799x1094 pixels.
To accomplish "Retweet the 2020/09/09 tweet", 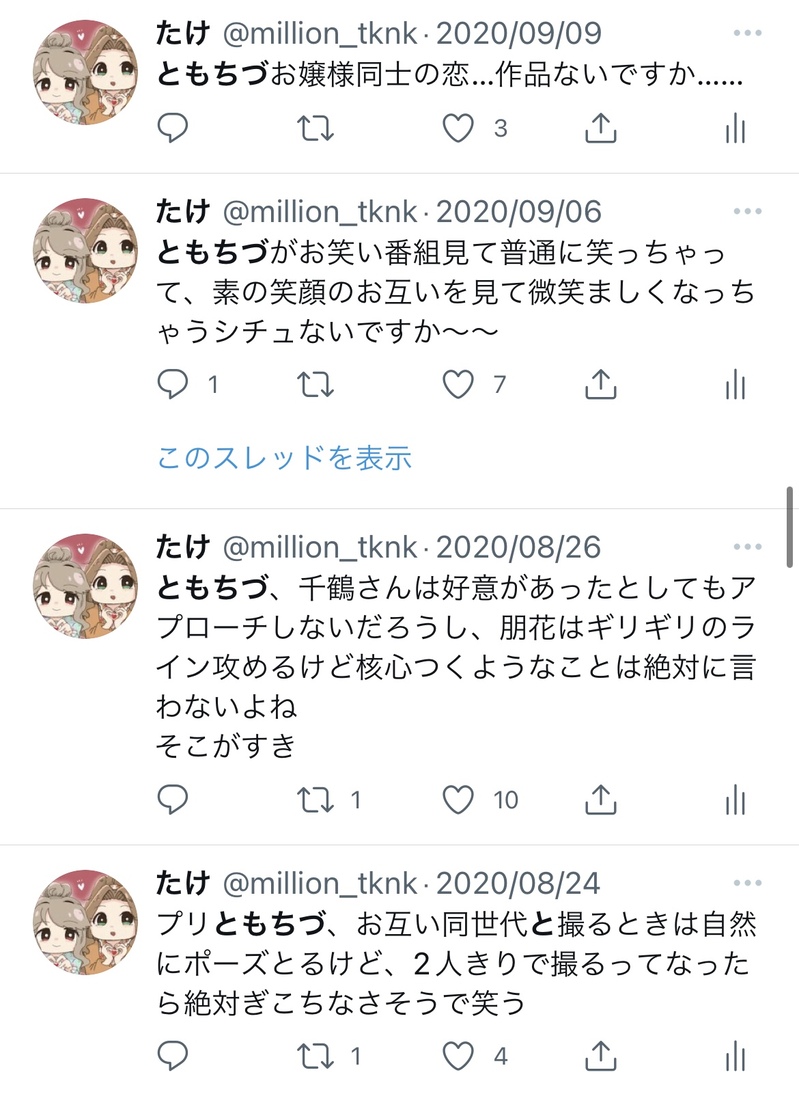I will coord(316,128).
